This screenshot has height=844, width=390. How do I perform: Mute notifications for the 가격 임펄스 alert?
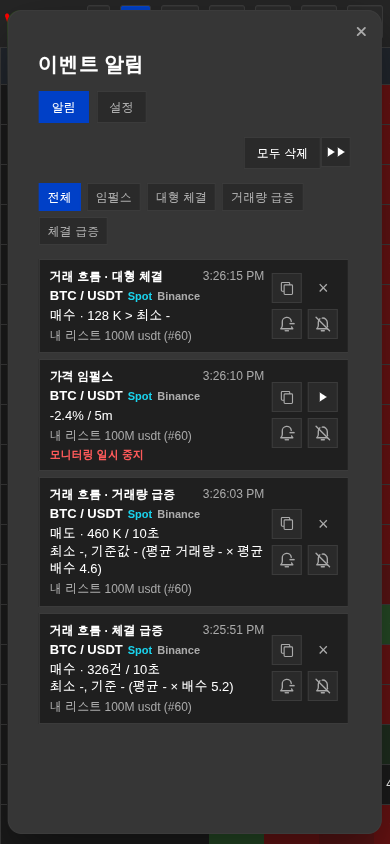pos(323,433)
